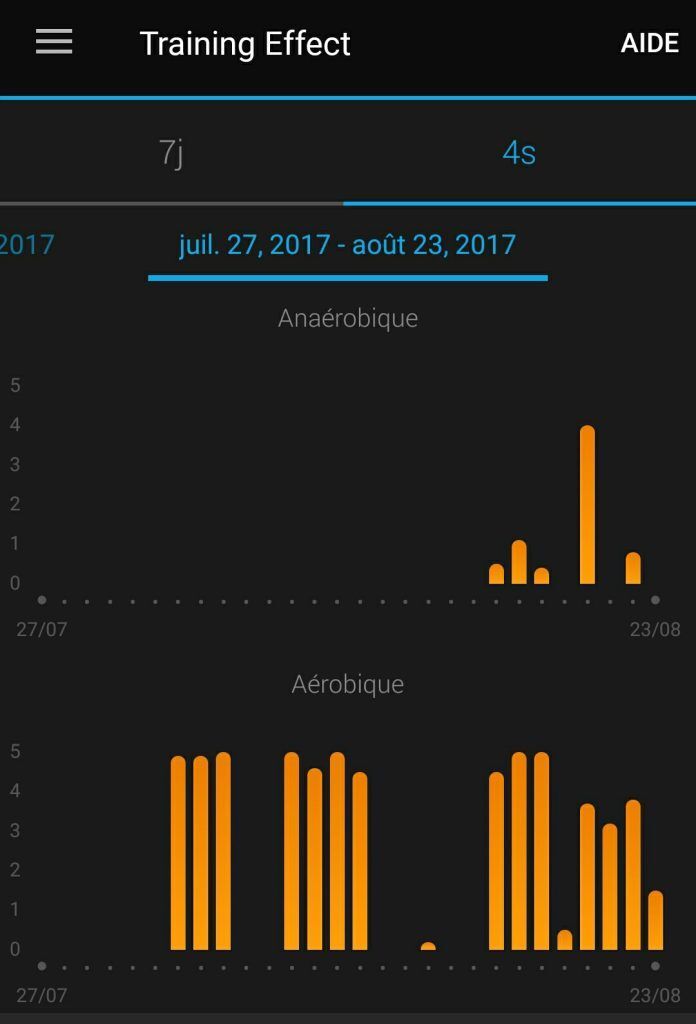Select the juil. 27 - août 23 date range

pyautogui.click(x=347, y=245)
